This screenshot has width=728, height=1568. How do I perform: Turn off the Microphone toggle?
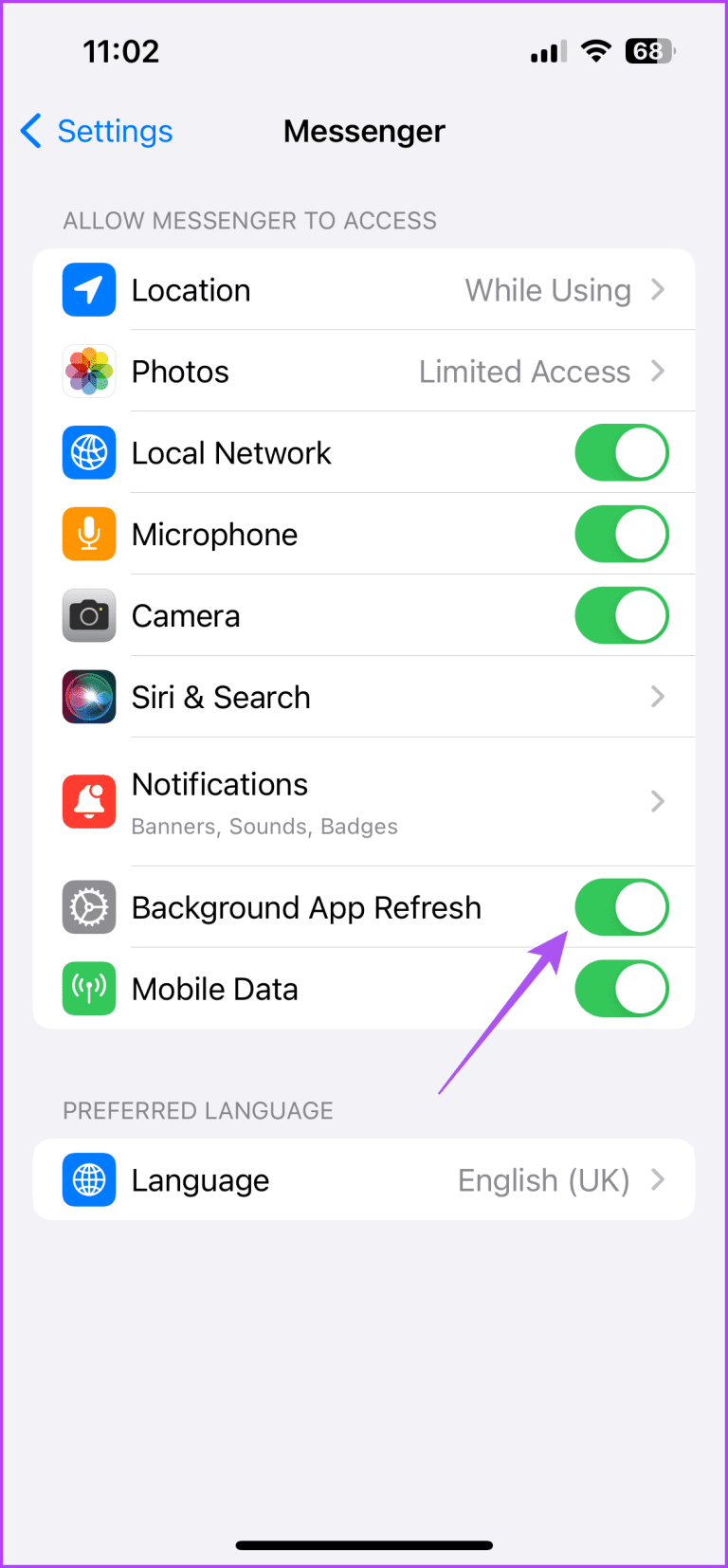pos(622,534)
